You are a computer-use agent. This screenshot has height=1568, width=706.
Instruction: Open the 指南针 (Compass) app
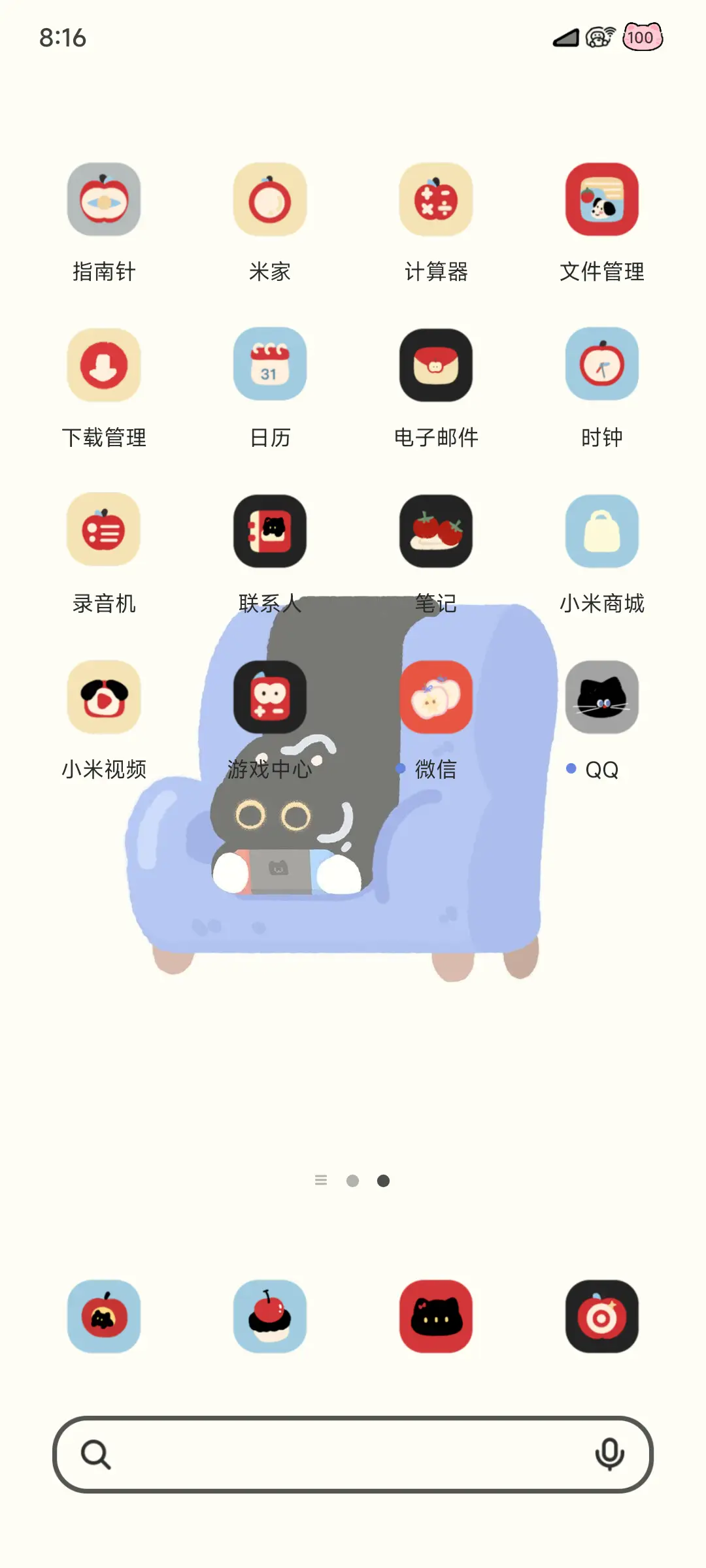(x=105, y=199)
